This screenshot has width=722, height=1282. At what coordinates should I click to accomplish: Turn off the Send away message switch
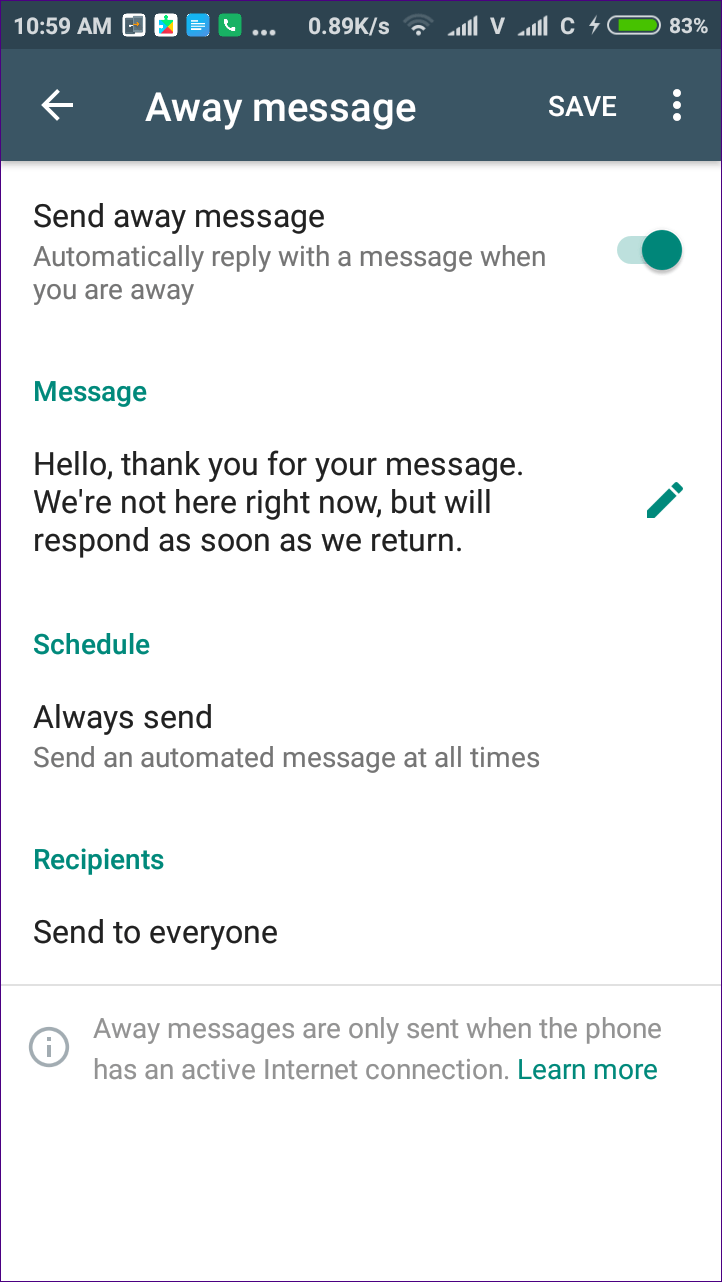tap(649, 250)
